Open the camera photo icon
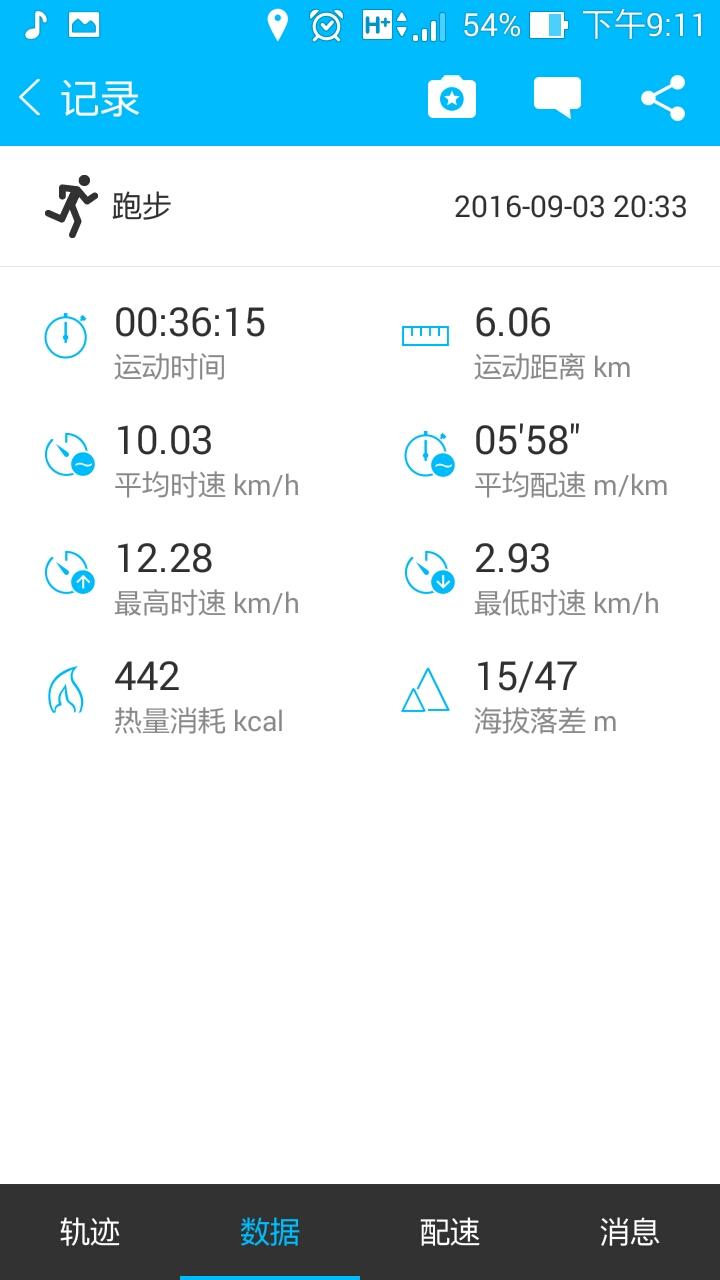Image resolution: width=720 pixels, height=1280 pixels. 452,98
